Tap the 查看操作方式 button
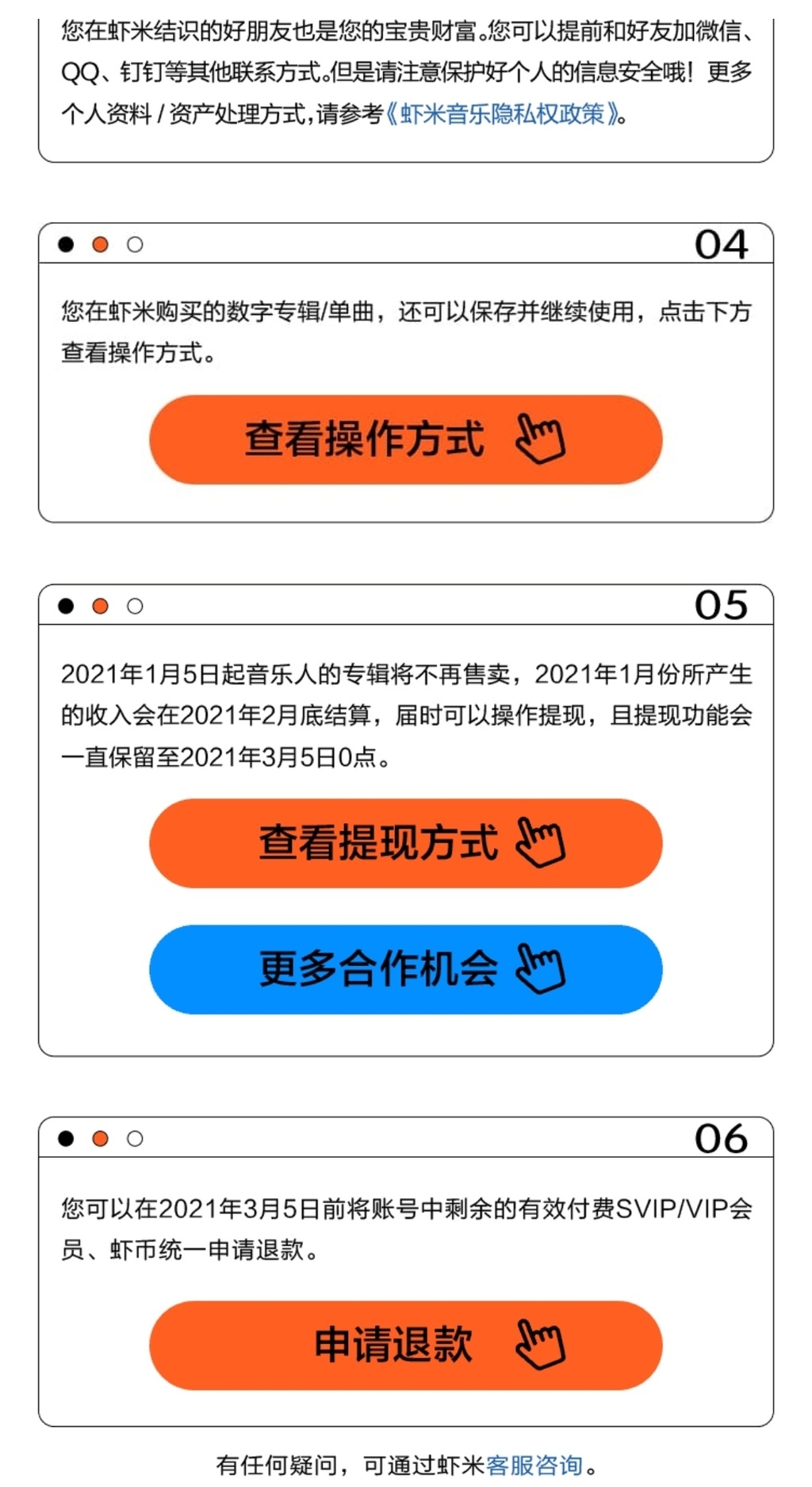 click(405, 439)
